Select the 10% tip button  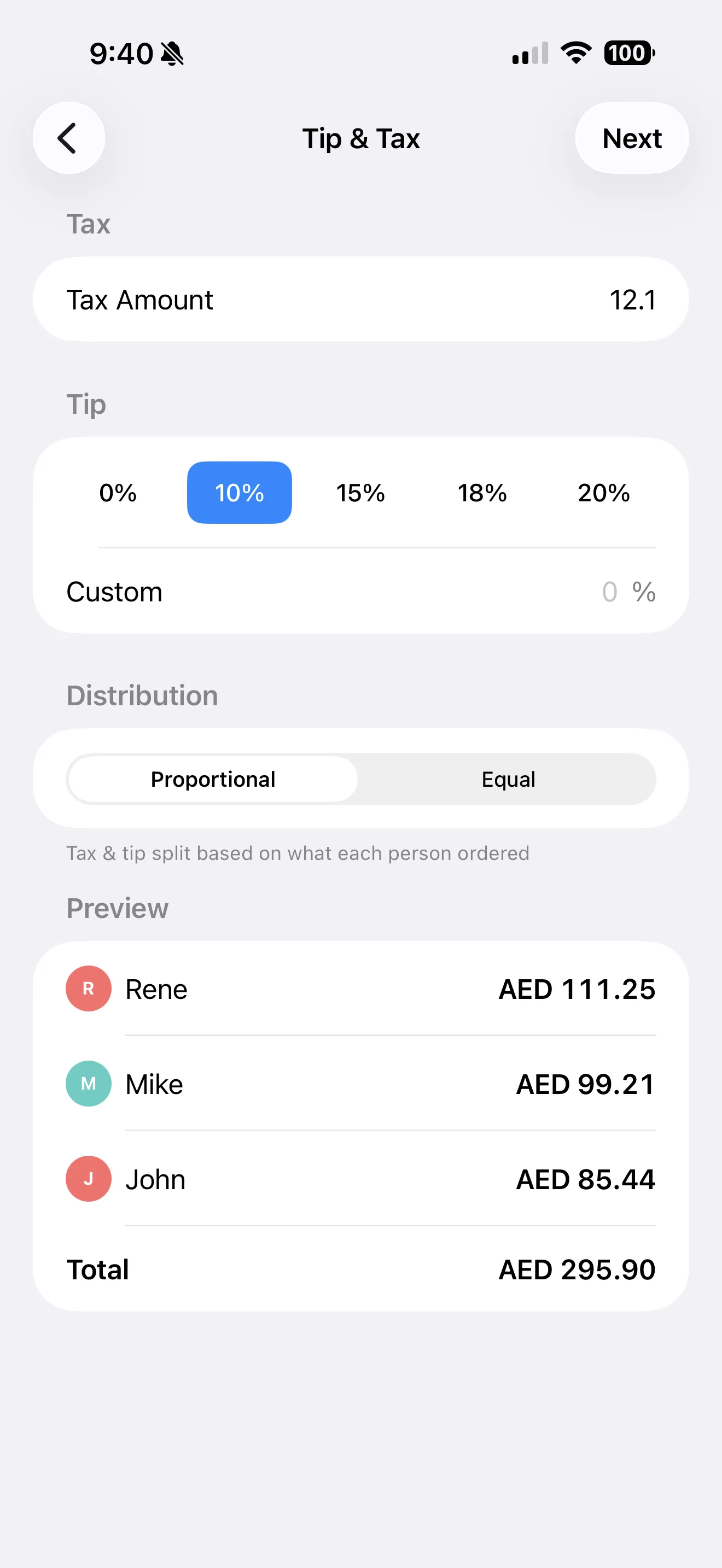click(x=238, y=493)
